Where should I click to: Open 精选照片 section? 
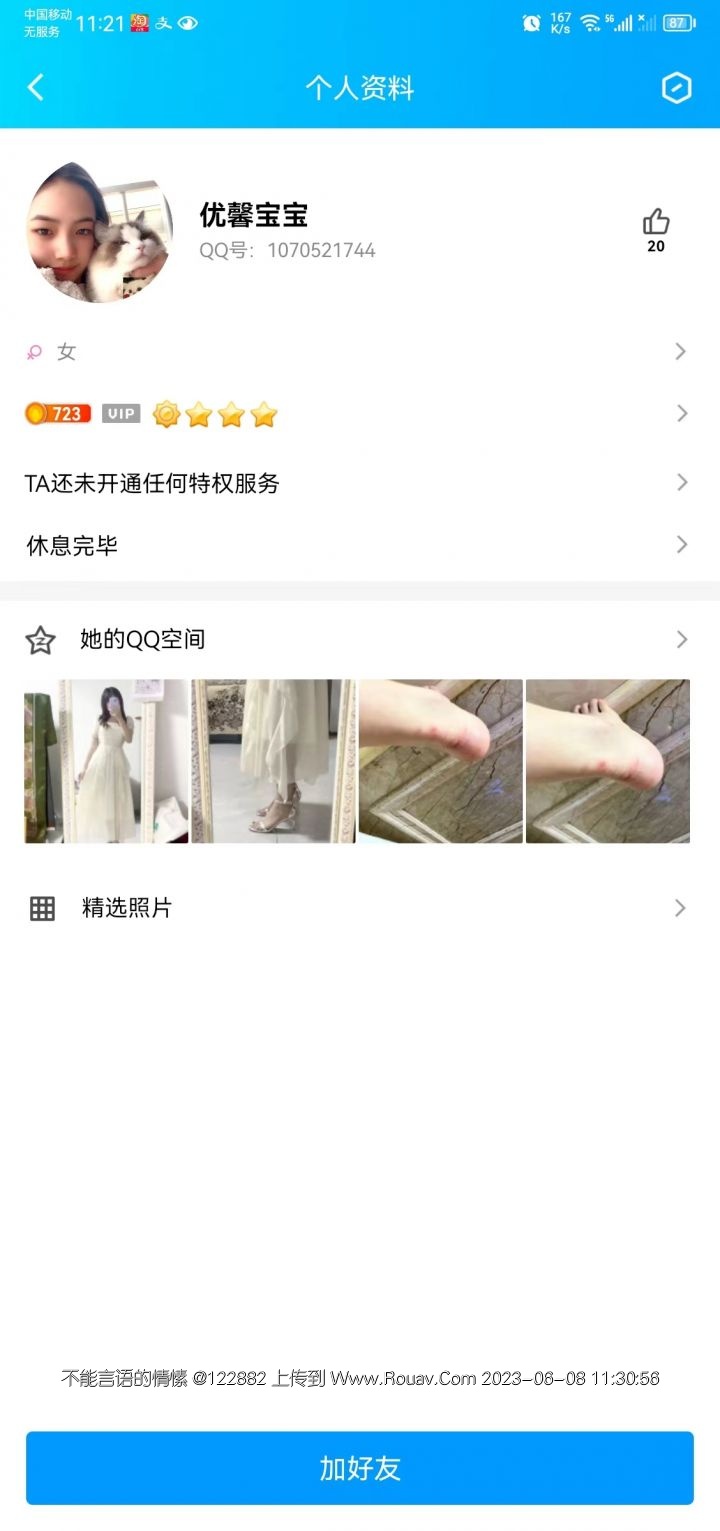[360, 908]
